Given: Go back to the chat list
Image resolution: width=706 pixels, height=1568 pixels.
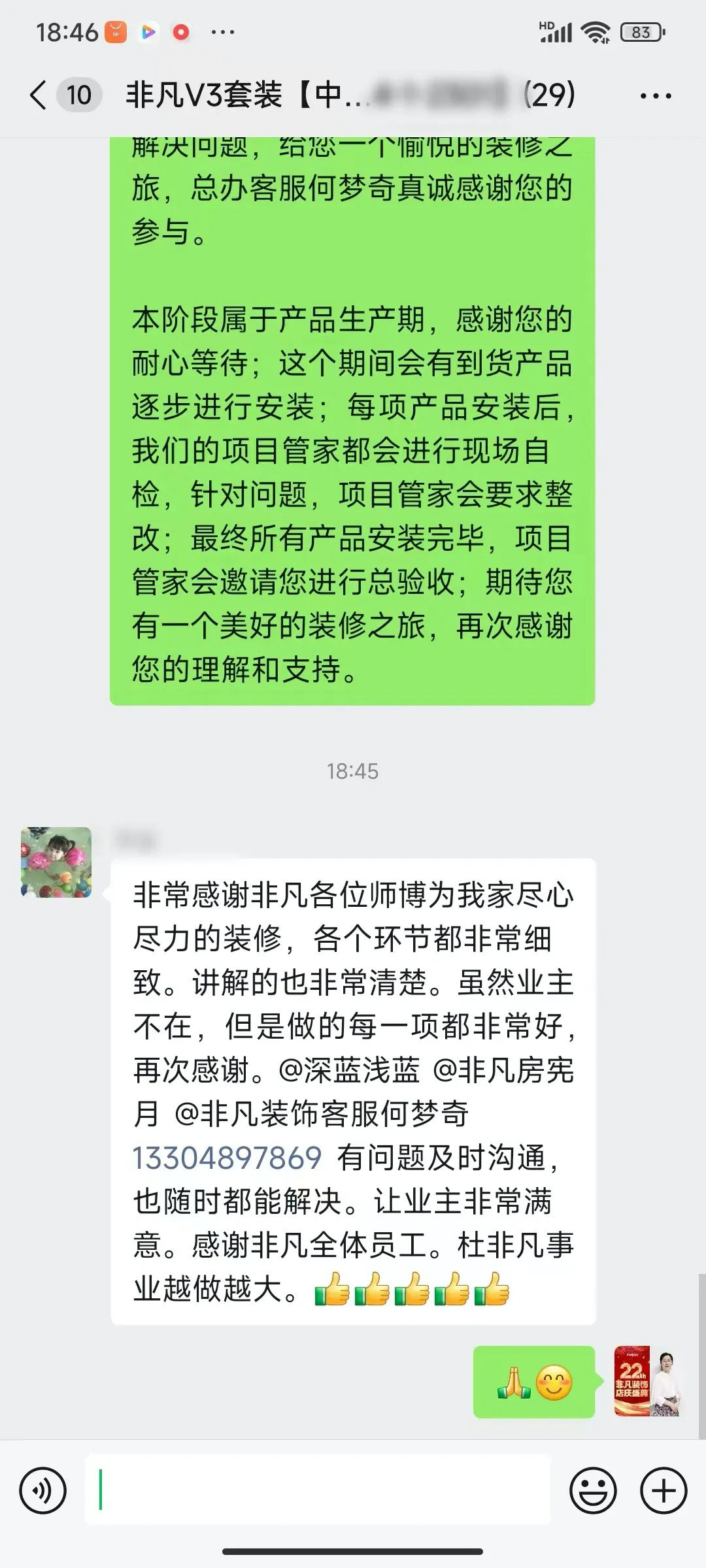Looking at the screenshot, I should click(x=39, y=95).
